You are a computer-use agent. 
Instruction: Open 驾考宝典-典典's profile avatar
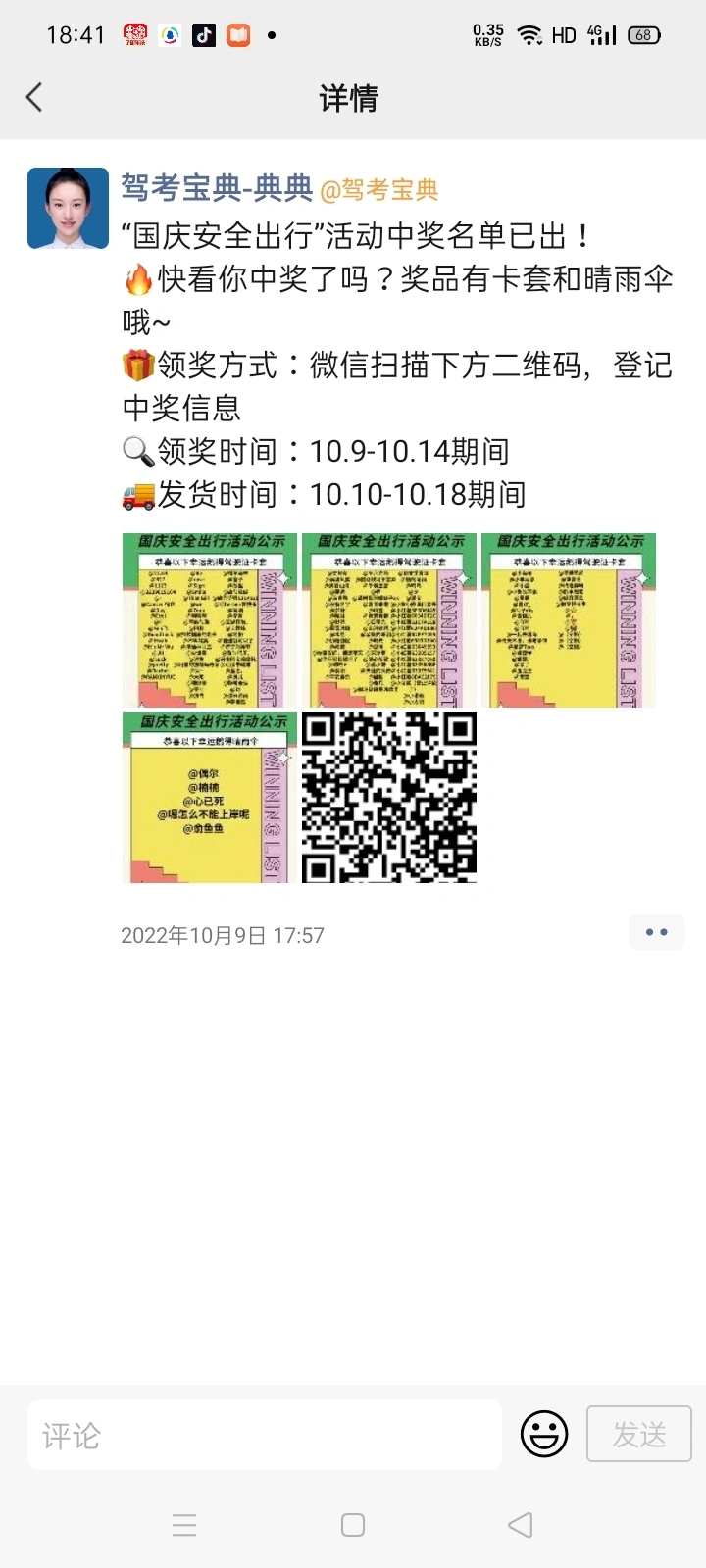coord(68,208)
